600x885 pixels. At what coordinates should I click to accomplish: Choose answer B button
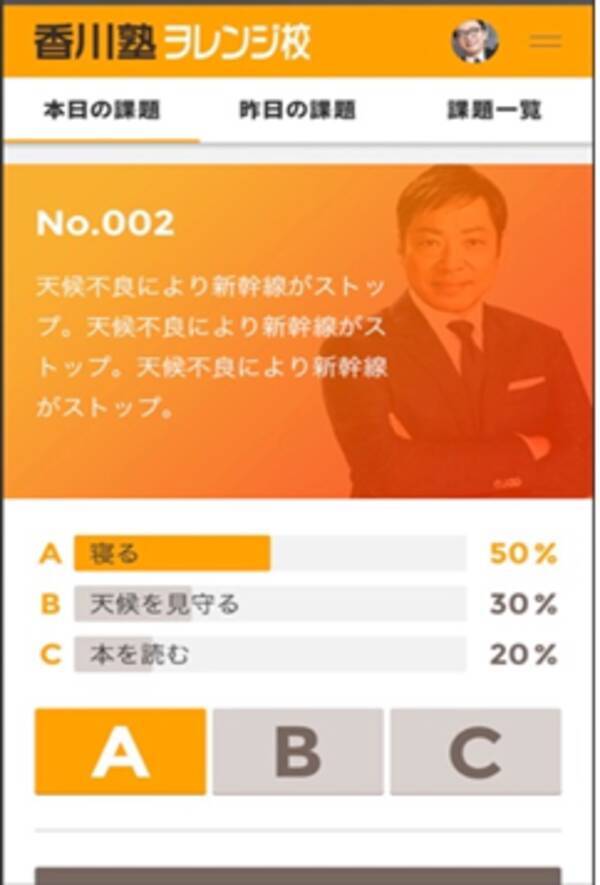tap(298, 752)
